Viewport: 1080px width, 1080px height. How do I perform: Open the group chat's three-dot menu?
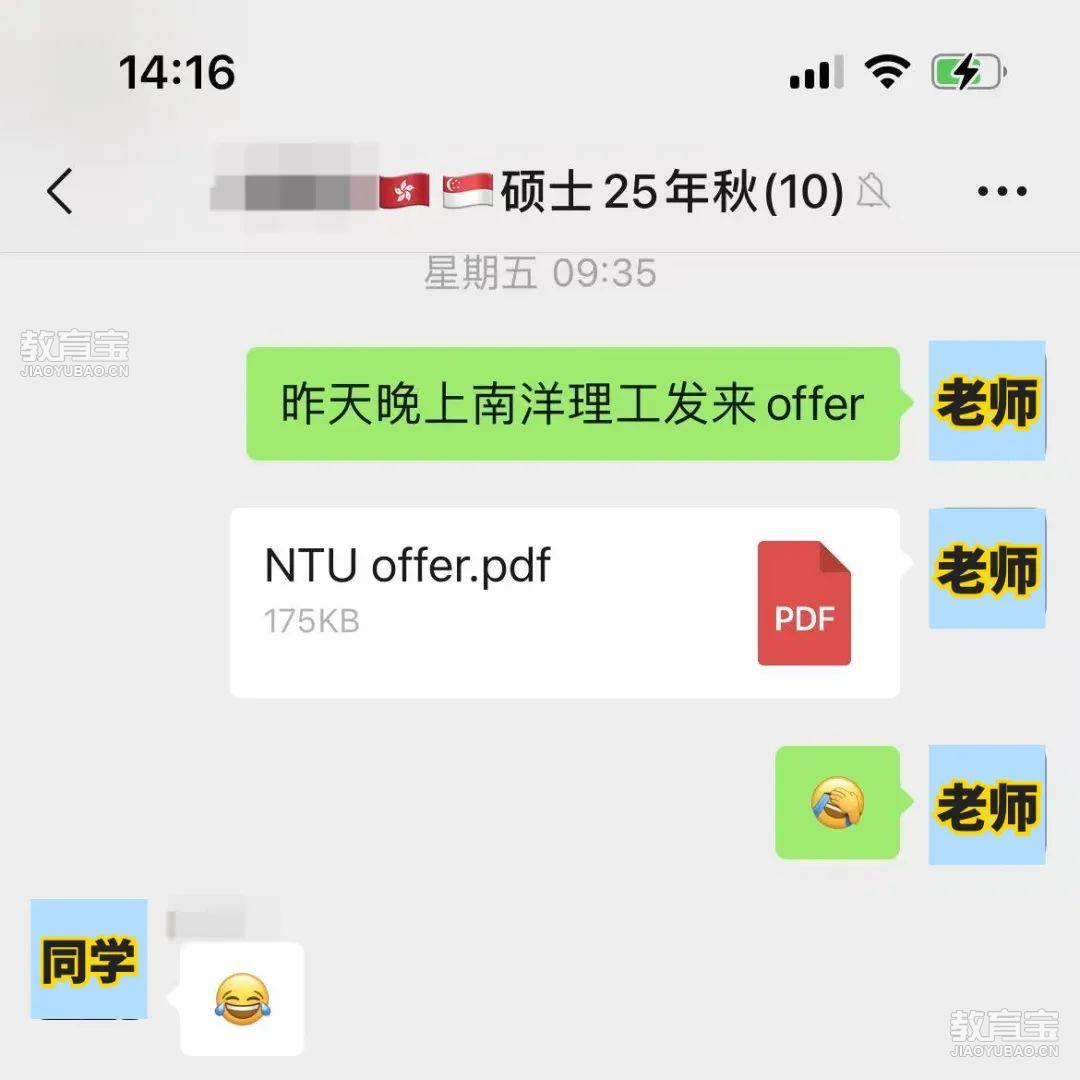tap(1001, 191)
